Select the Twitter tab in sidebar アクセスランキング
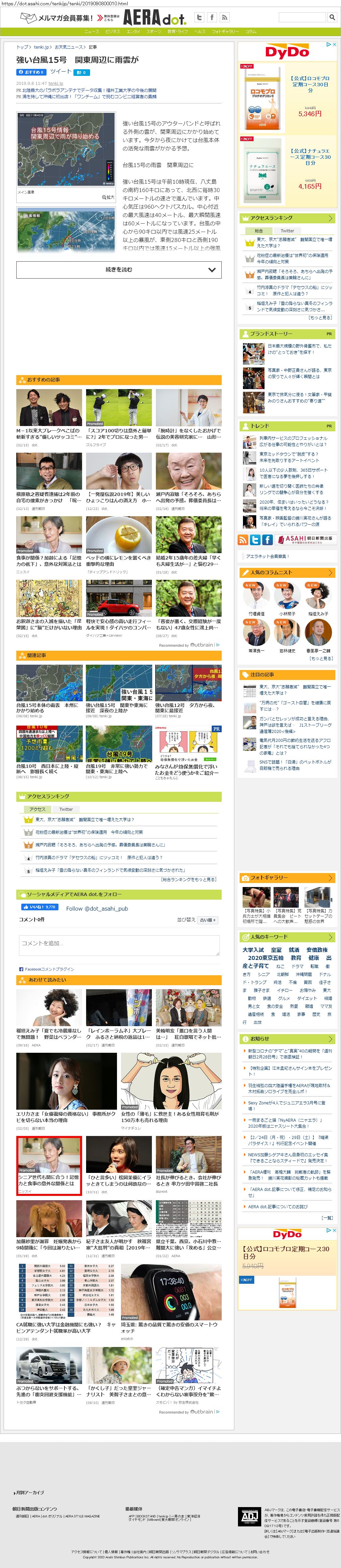This screenshot has width=341, height=1568. pos(287,231)
